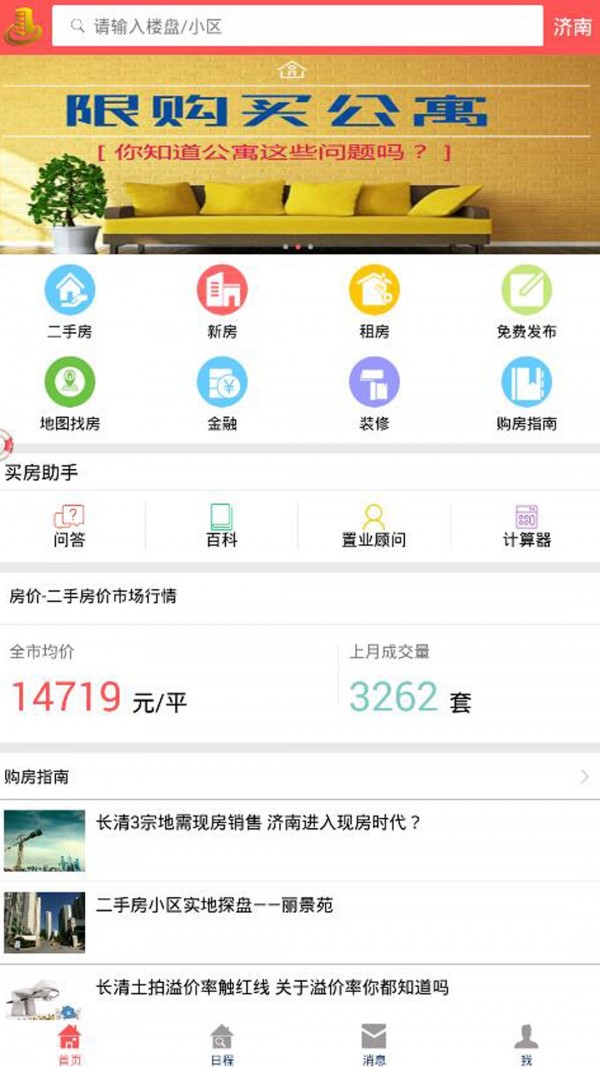Open the 金融 section
600x1067 pixels.
pos(222,394)
